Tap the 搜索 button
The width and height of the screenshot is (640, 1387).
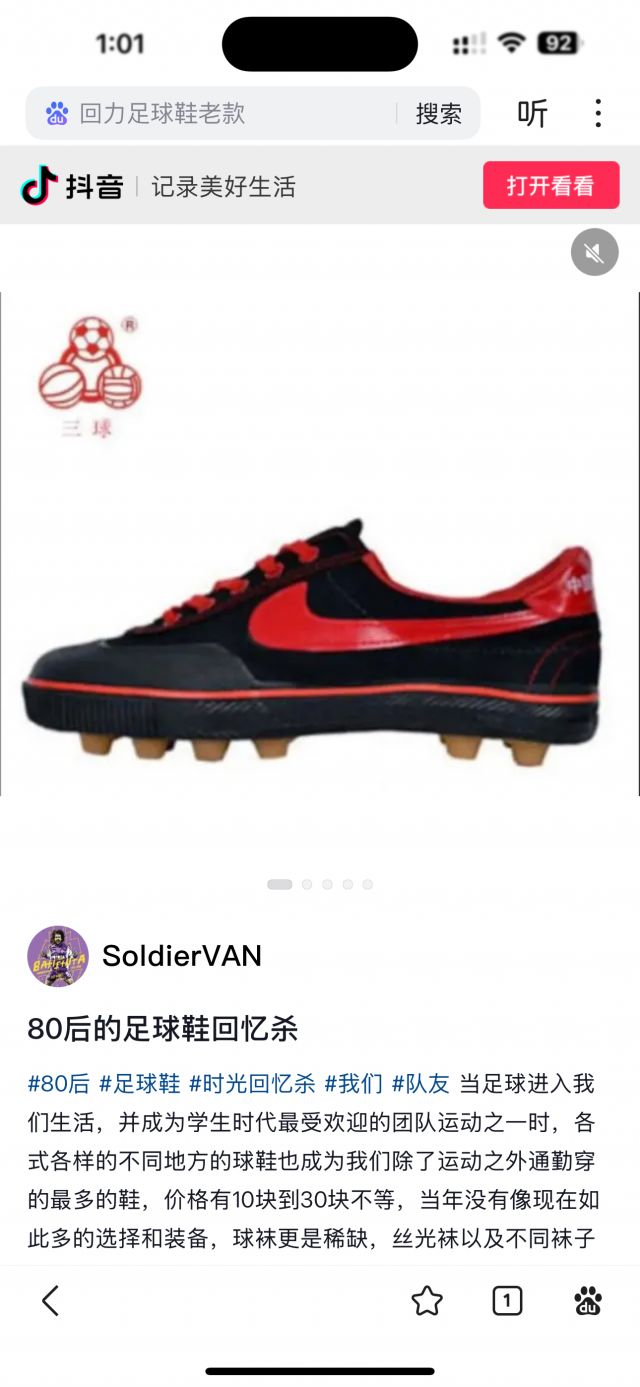click(x=438, y=113)
